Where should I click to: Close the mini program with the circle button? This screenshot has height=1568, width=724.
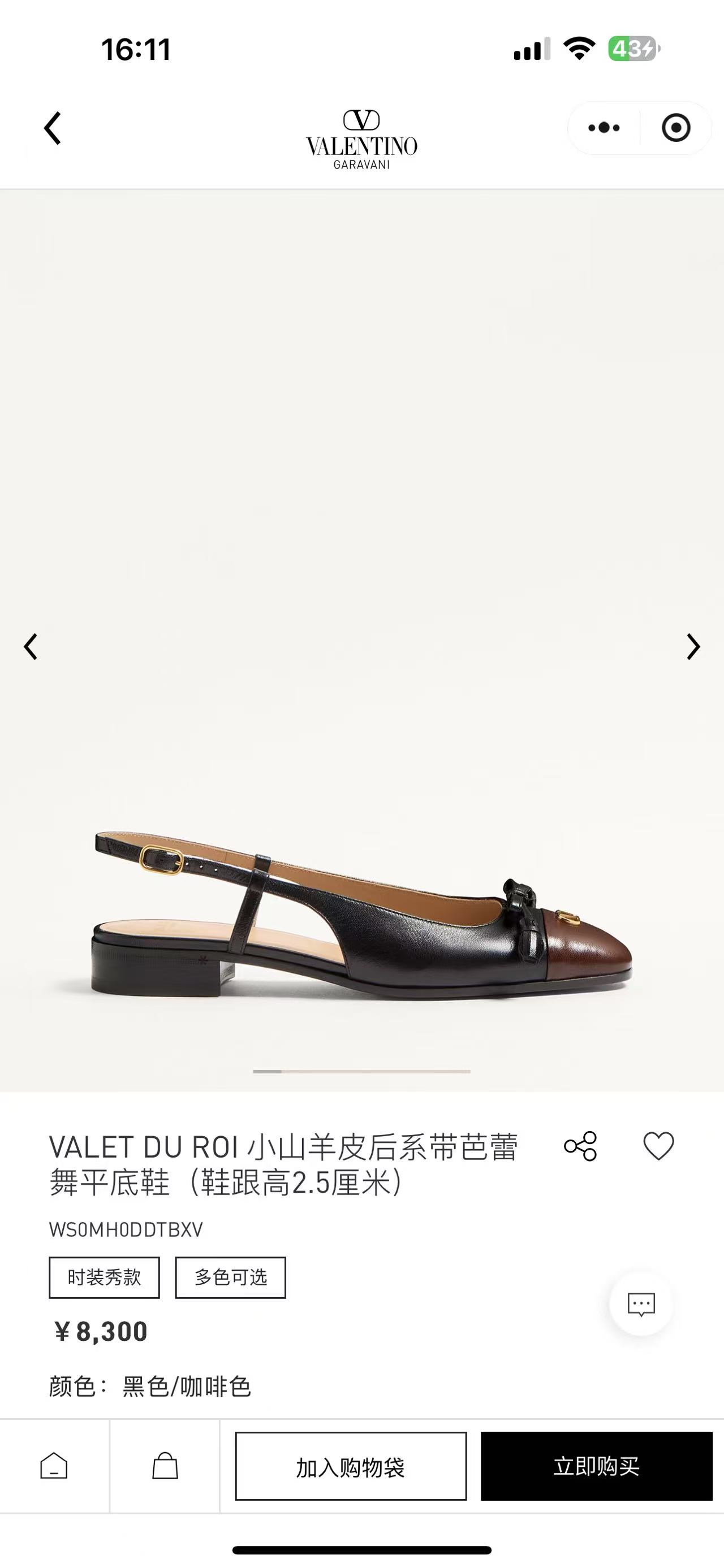click(675, 128)
